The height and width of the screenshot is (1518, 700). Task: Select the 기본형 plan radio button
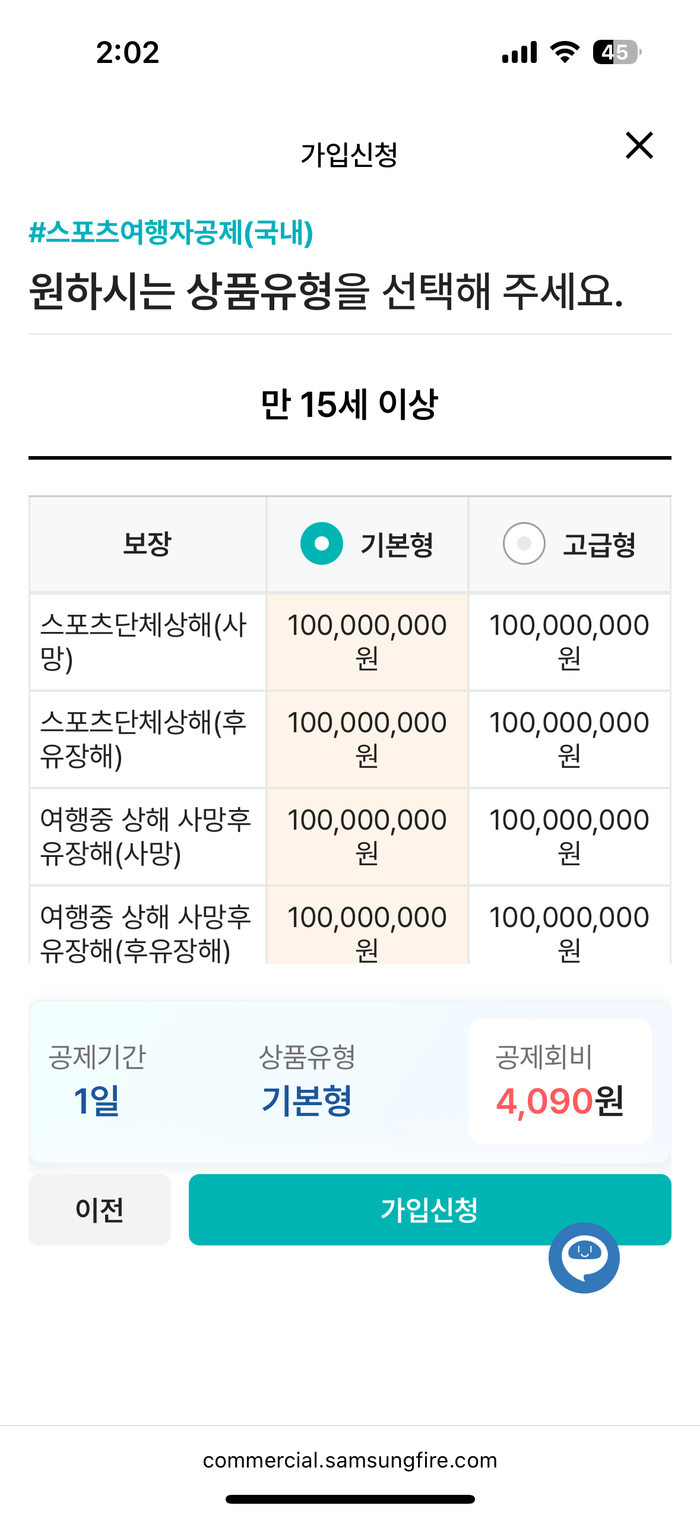(x=322, y=544)
